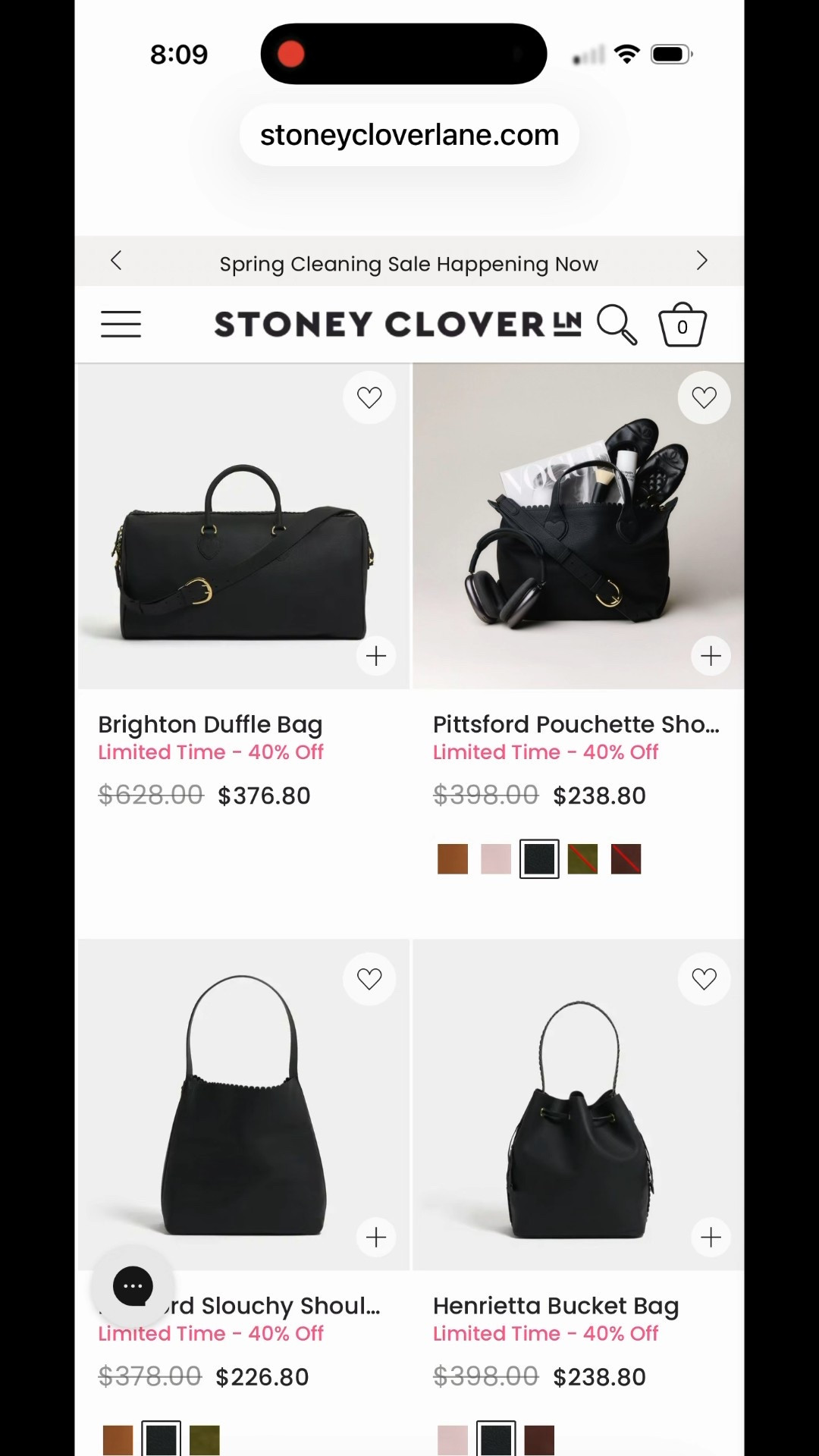
Task: Open the Henrietta Bucket Bag product
Action: click(555, 1306)
